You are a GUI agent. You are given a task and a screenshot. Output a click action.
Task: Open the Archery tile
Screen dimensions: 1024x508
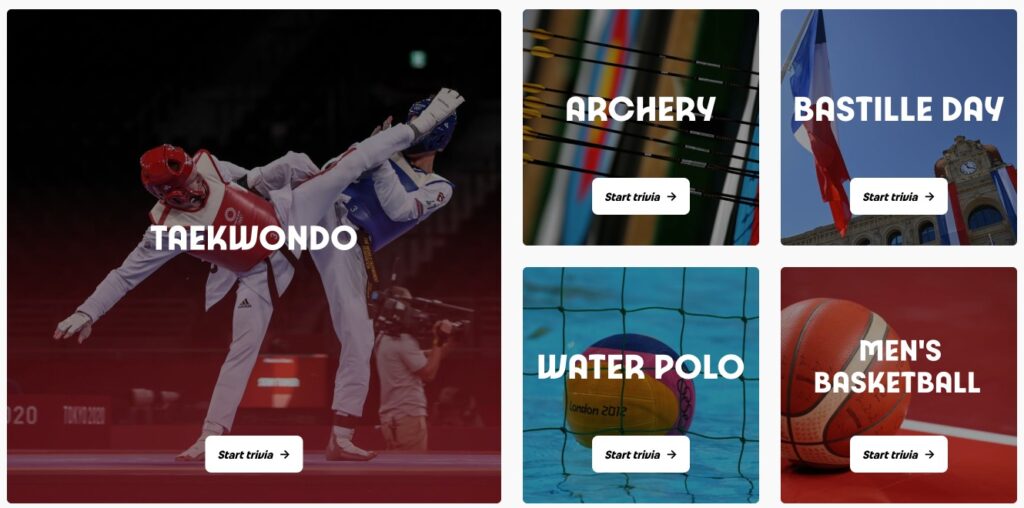pyautogui.click(x=640, y=109)
